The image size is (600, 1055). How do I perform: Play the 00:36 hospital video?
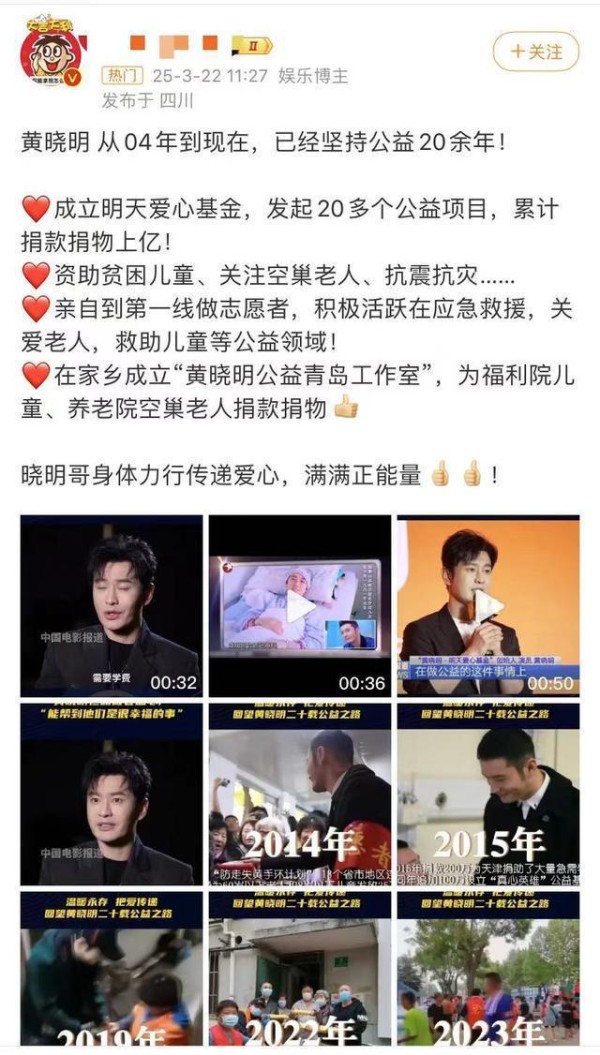coord(300,606)
